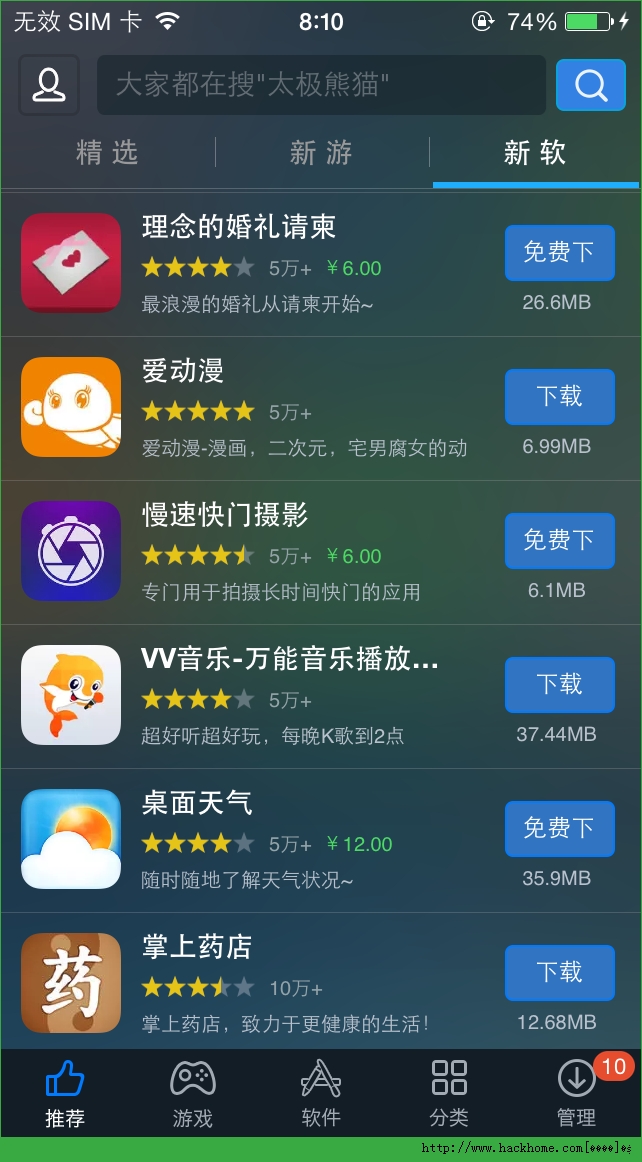The width and height of the screenshot is (642, 1162).
Task: Download the 掌上药店 app
Action: coord(559,973)
